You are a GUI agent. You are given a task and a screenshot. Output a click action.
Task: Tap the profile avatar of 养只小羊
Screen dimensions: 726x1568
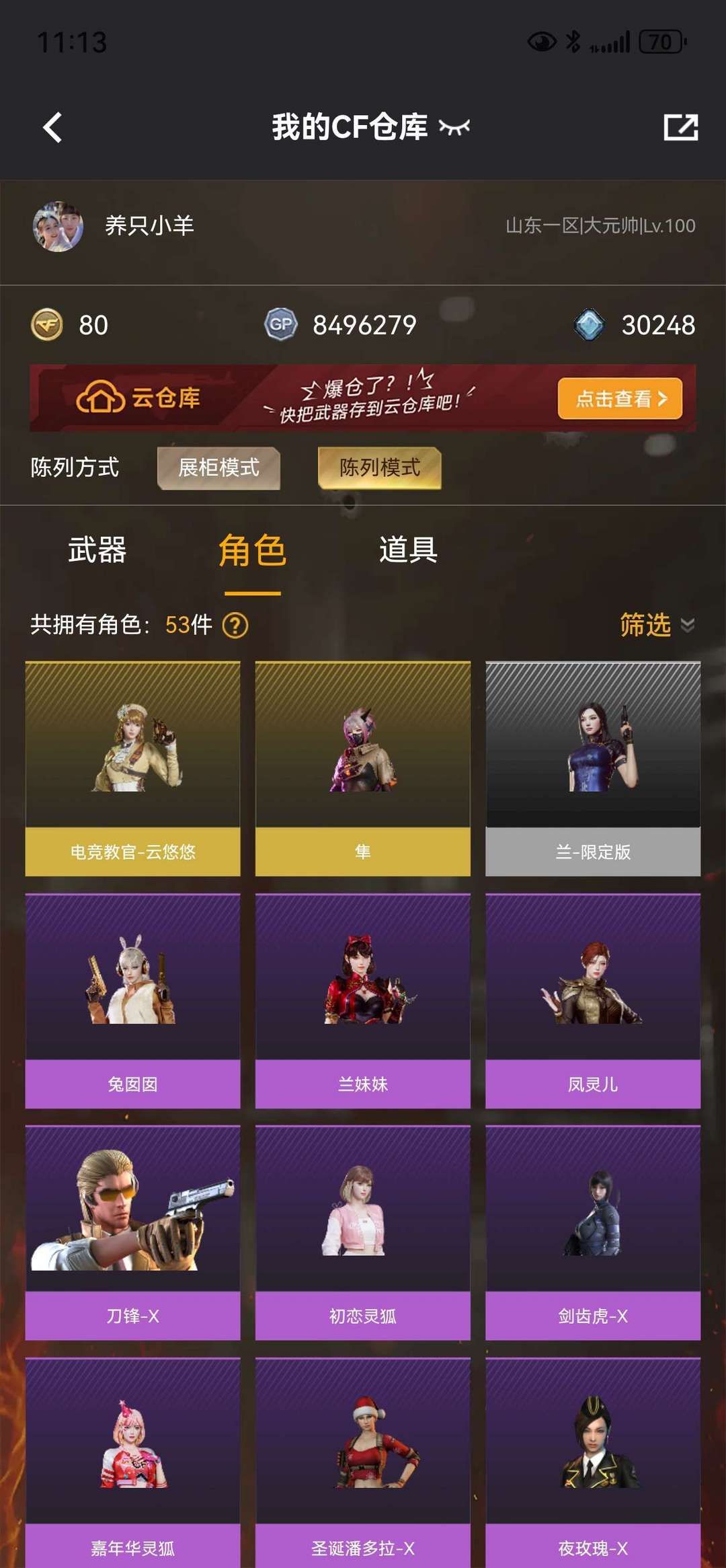point(56,226)
